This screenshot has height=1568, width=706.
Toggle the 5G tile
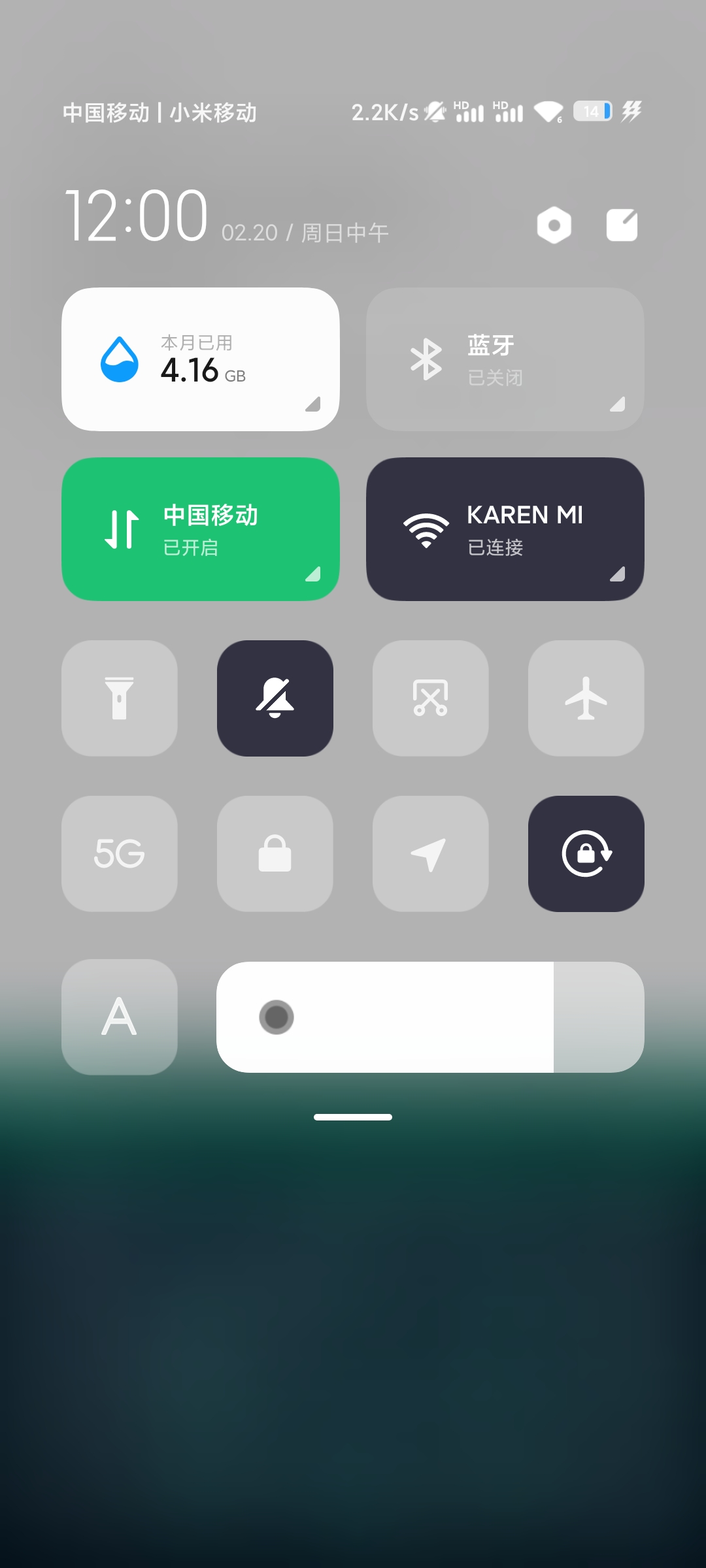pos(120,854)
